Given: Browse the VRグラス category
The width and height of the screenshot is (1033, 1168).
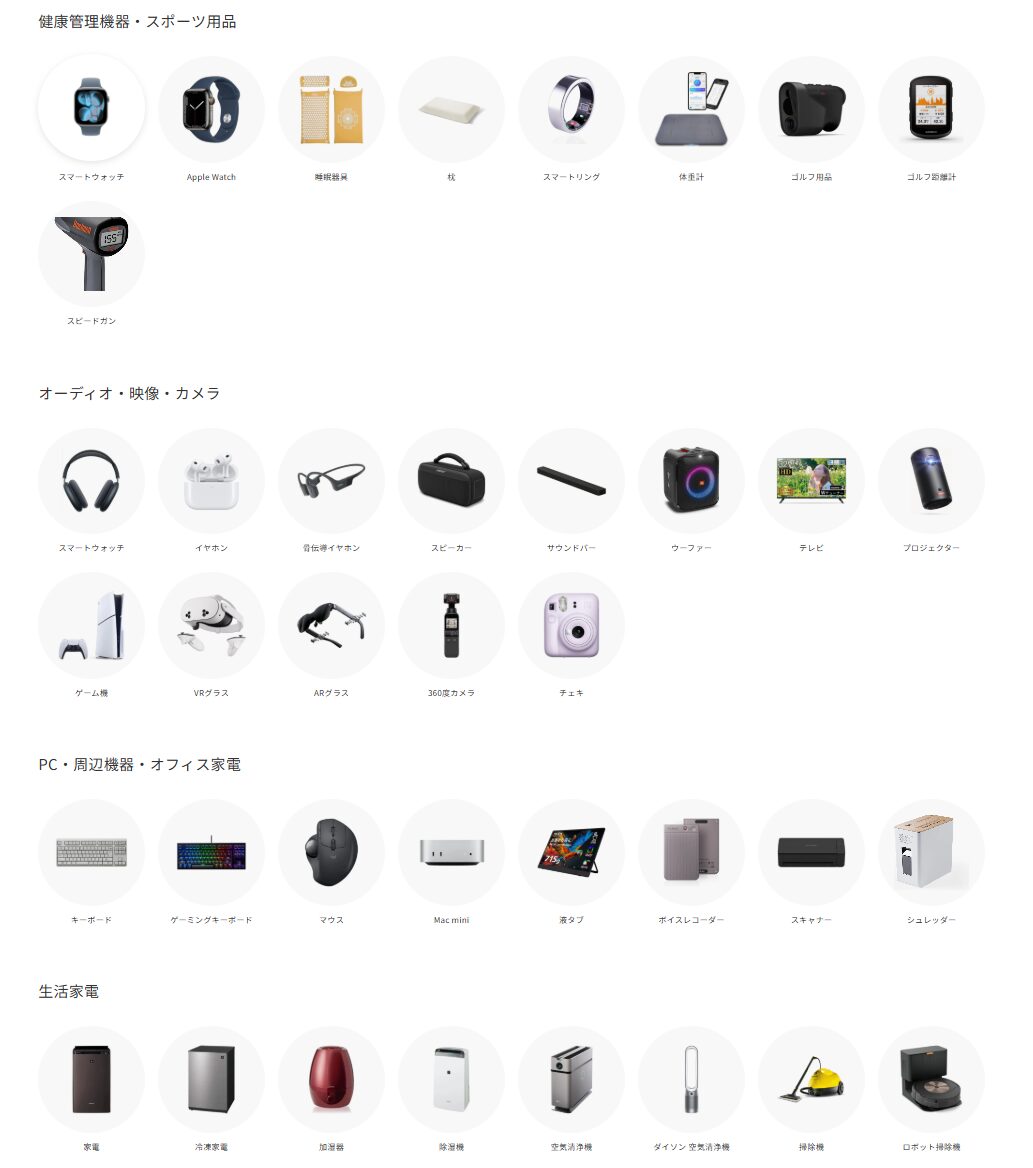Looking at the screenshot, I should click(211, 625).
